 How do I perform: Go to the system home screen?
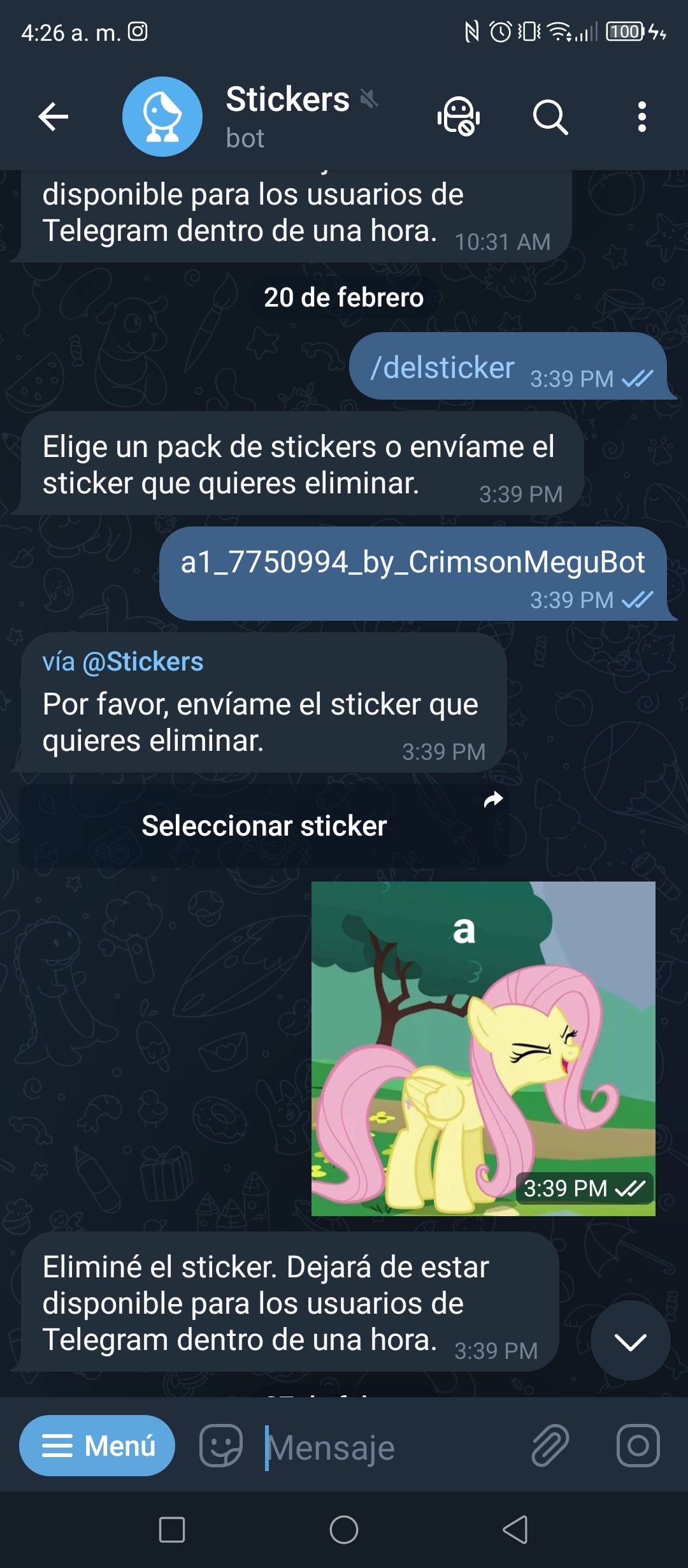click(x=344, y=1530)
